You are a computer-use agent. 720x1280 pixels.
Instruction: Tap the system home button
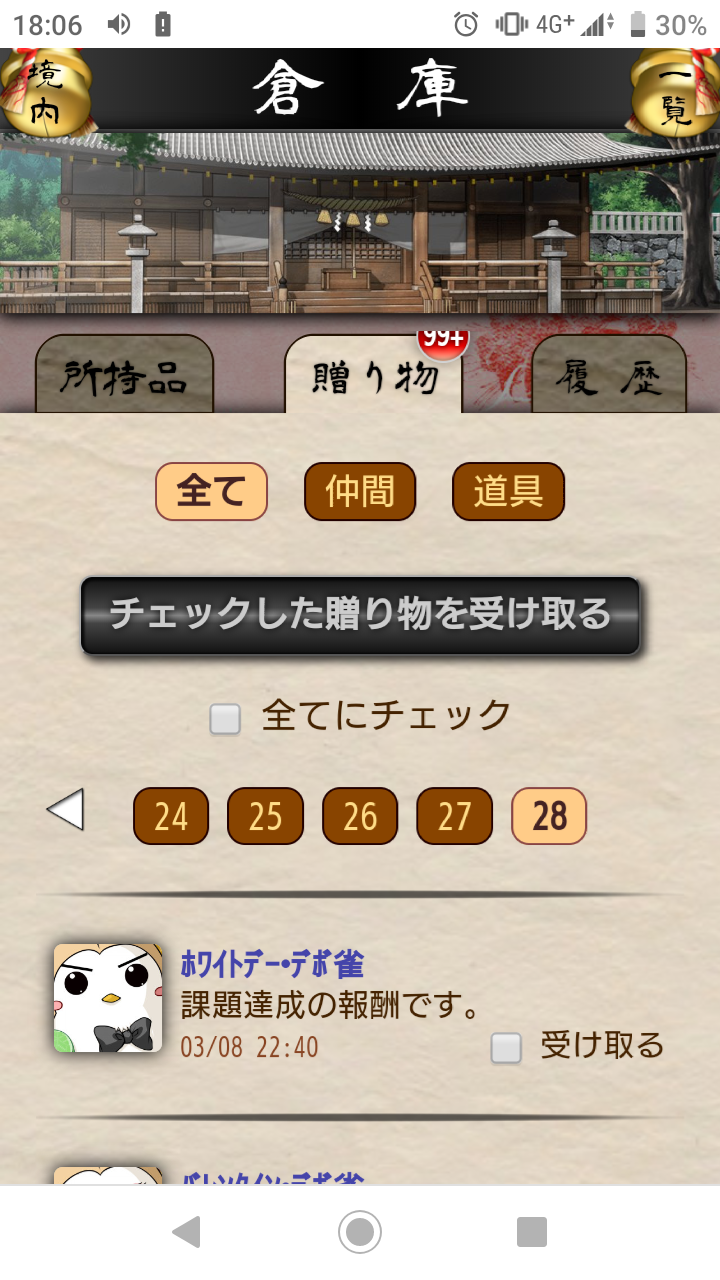pos(360,1232)
